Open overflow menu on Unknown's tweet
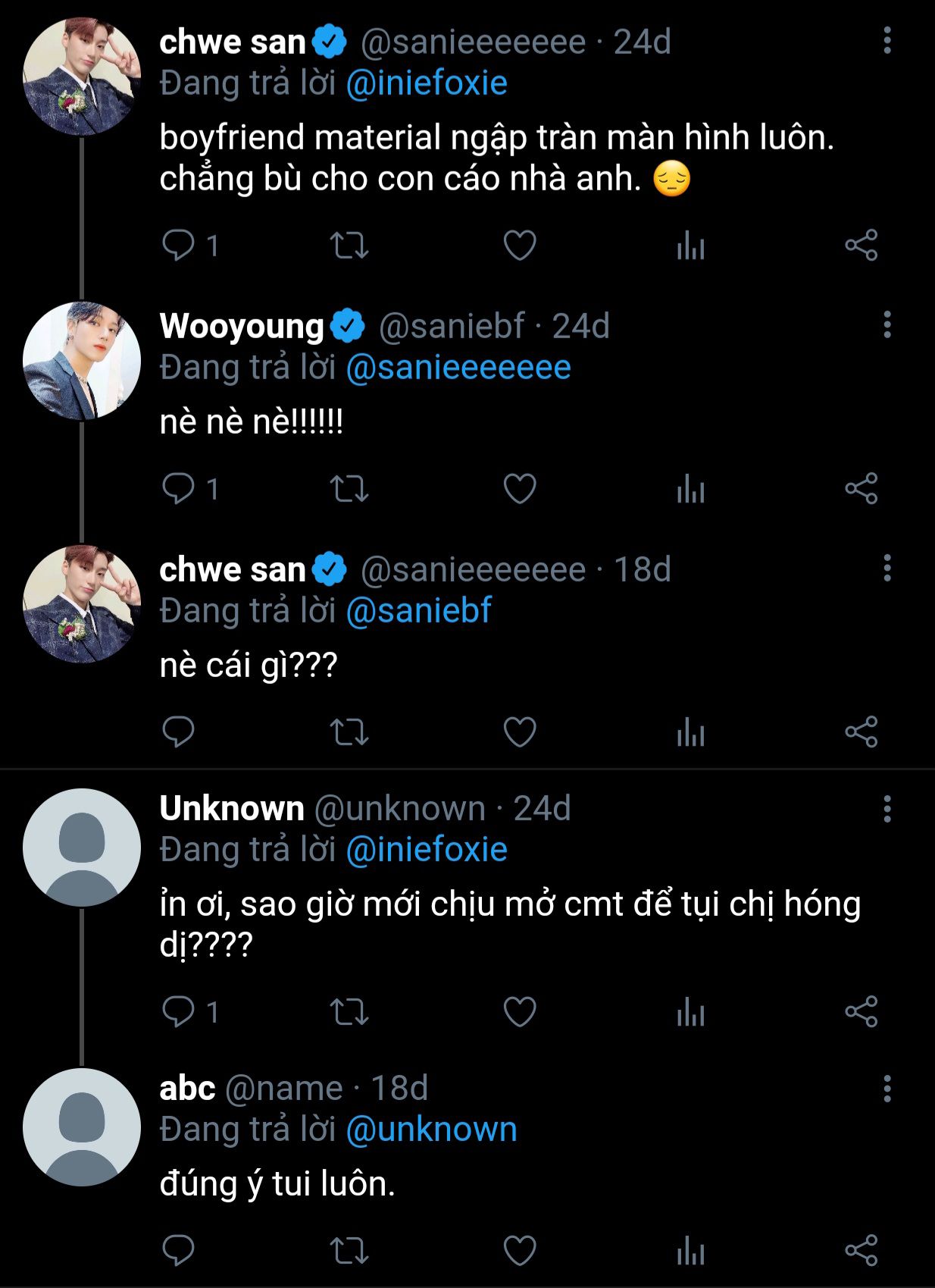Viewport: 935px width, 1288px height. pos(887,809)
